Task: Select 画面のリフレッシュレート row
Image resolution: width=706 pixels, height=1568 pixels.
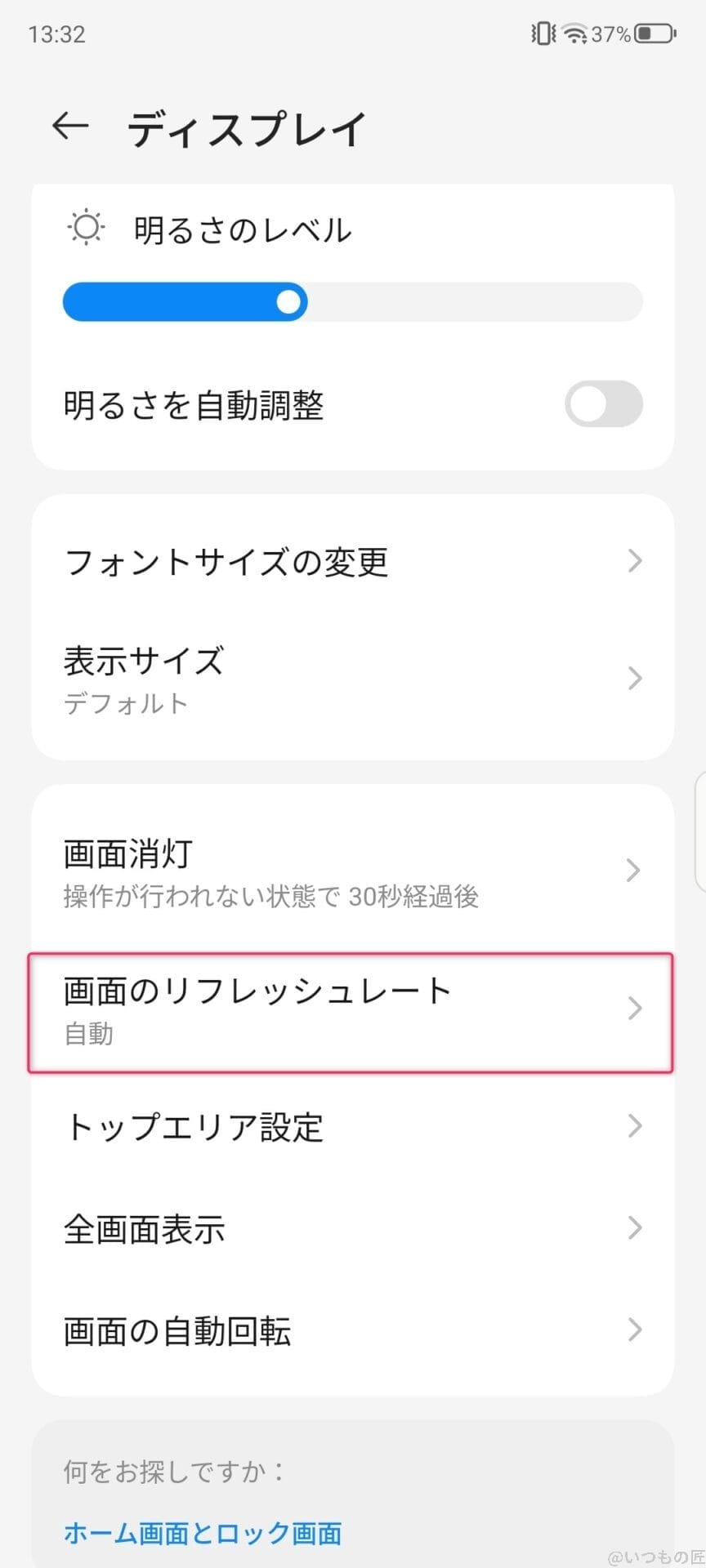Action: click(x=352, y=1011)
